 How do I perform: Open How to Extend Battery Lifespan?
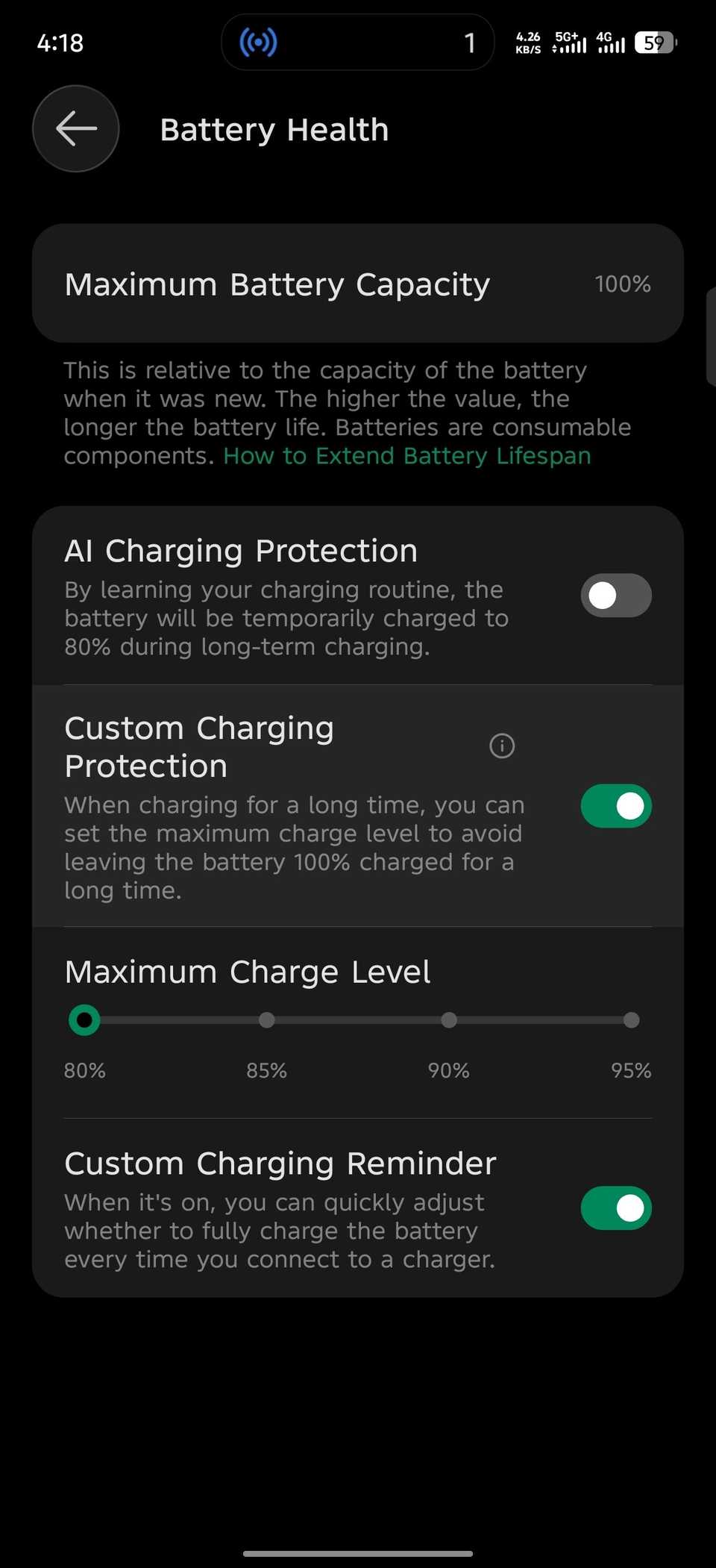(408, 455)
